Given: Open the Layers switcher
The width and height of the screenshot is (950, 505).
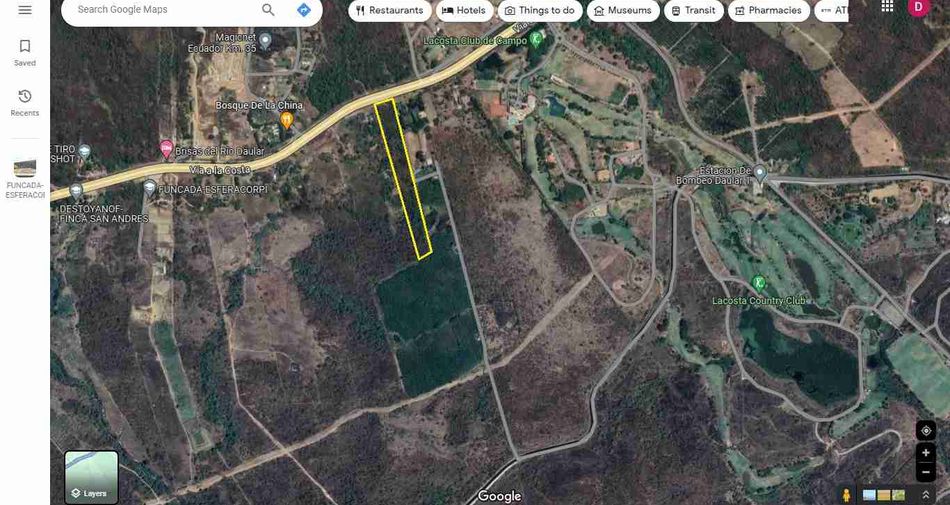Looking at the screenshot, I should click(91, 477).
